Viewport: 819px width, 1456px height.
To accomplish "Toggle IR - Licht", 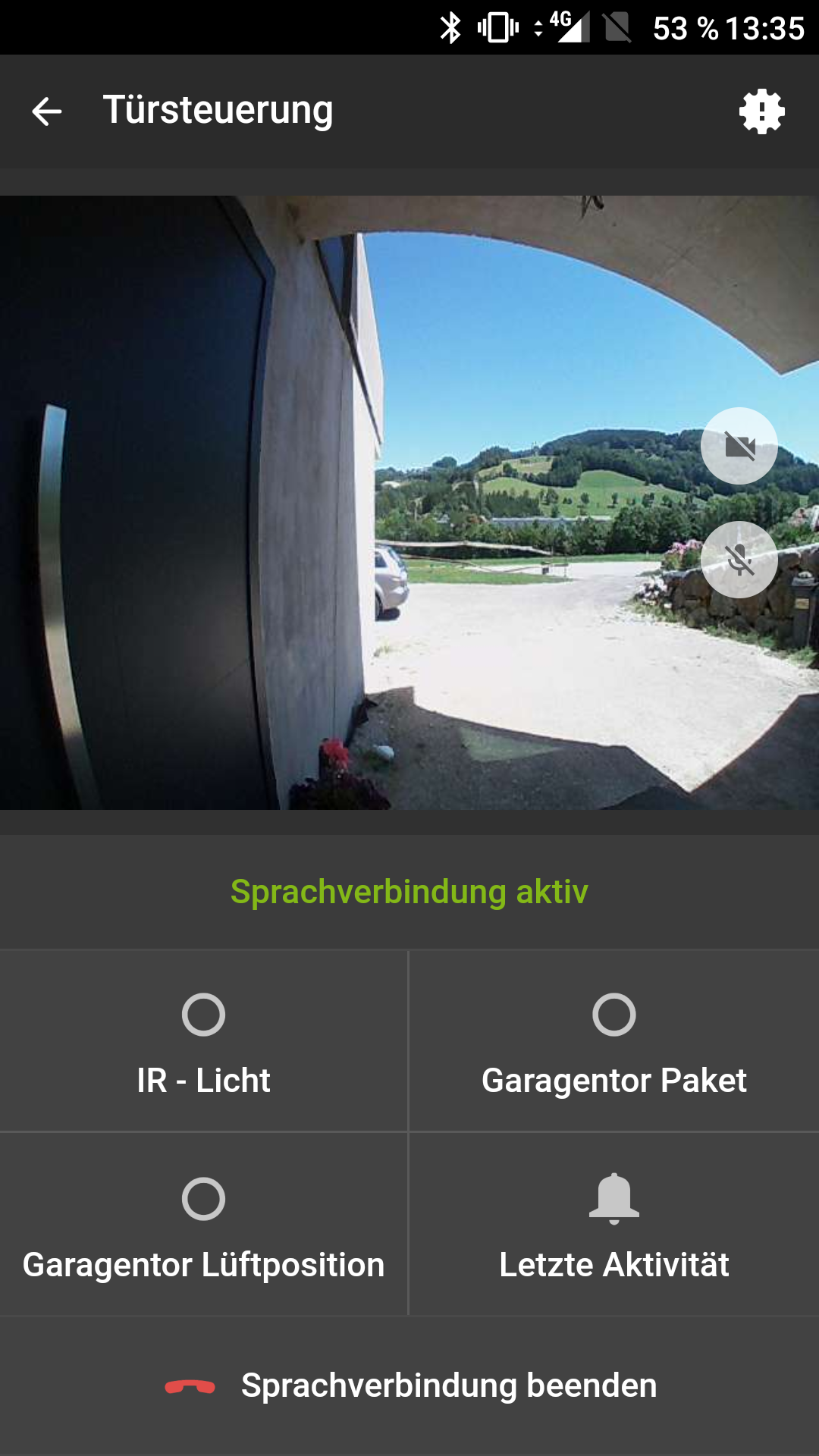I will 203,1040.
